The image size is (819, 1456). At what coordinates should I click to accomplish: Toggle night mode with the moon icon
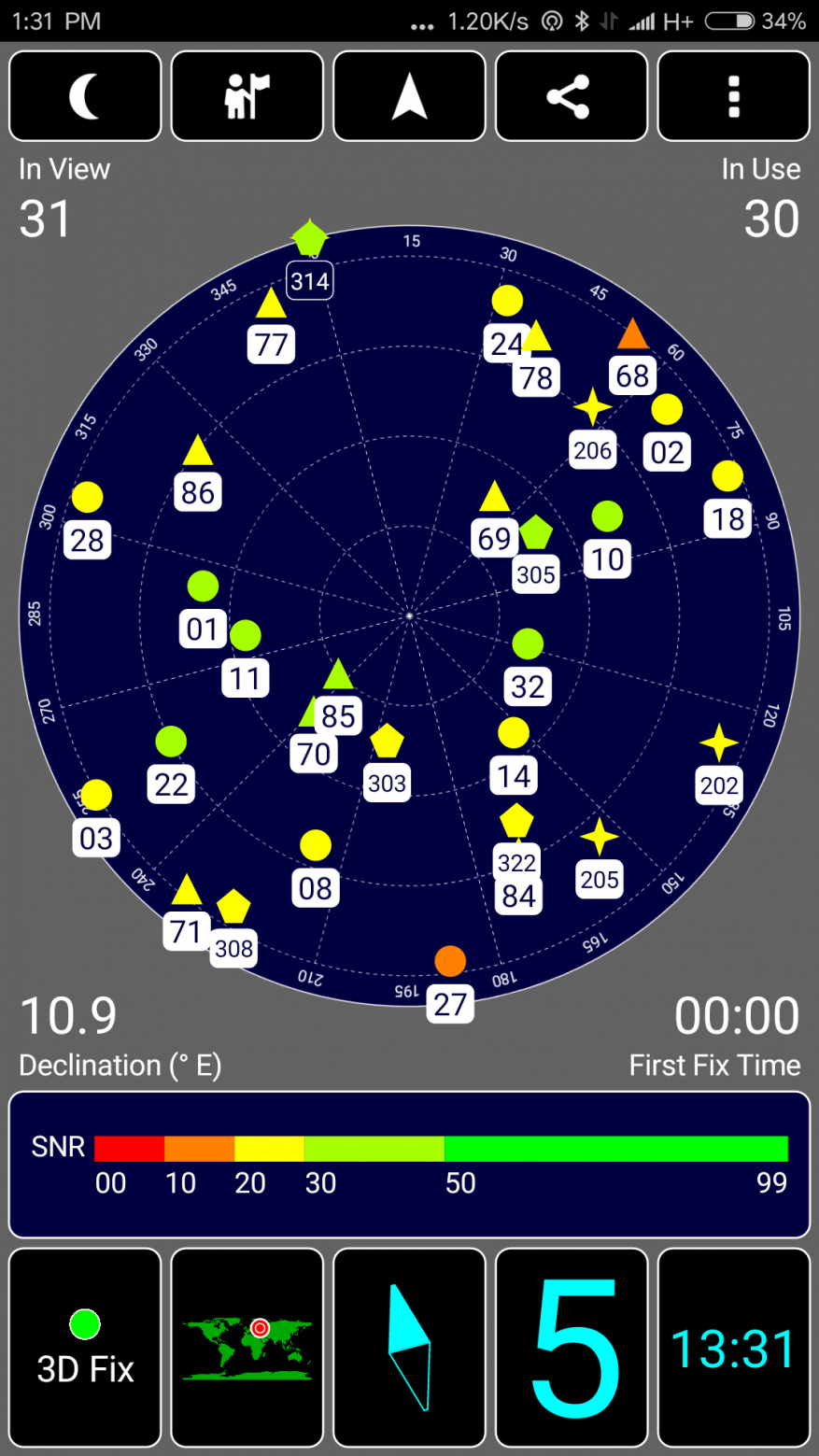(85, 96)
